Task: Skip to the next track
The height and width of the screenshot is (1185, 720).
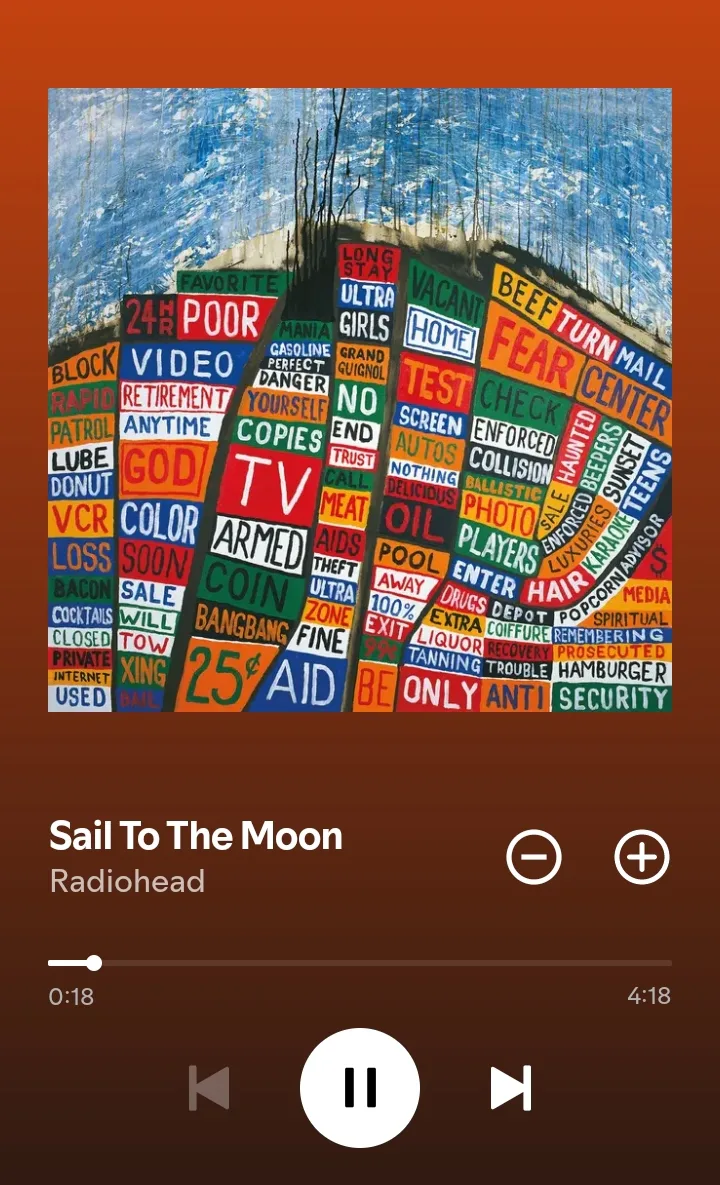Action: pyautogui.click(x=510, y=1088)
